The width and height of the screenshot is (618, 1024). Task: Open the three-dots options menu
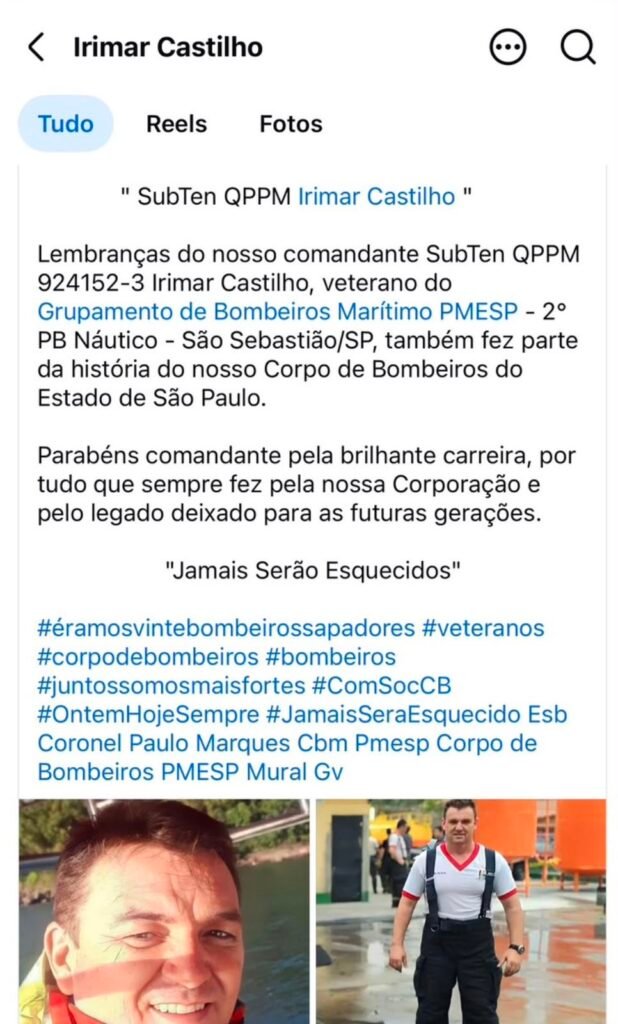(x=508, y=47)
